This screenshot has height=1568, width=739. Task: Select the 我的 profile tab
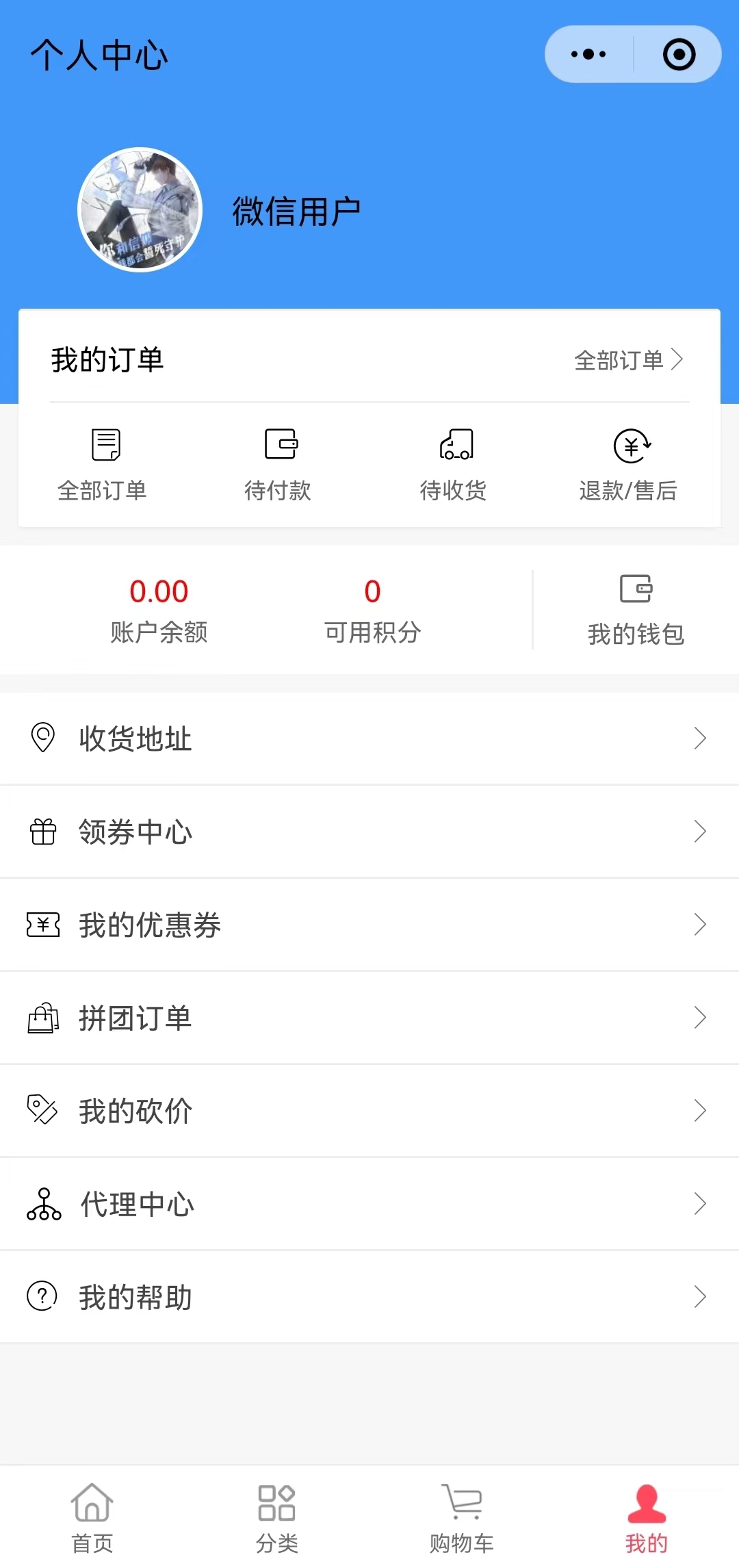coord(647,1517)
